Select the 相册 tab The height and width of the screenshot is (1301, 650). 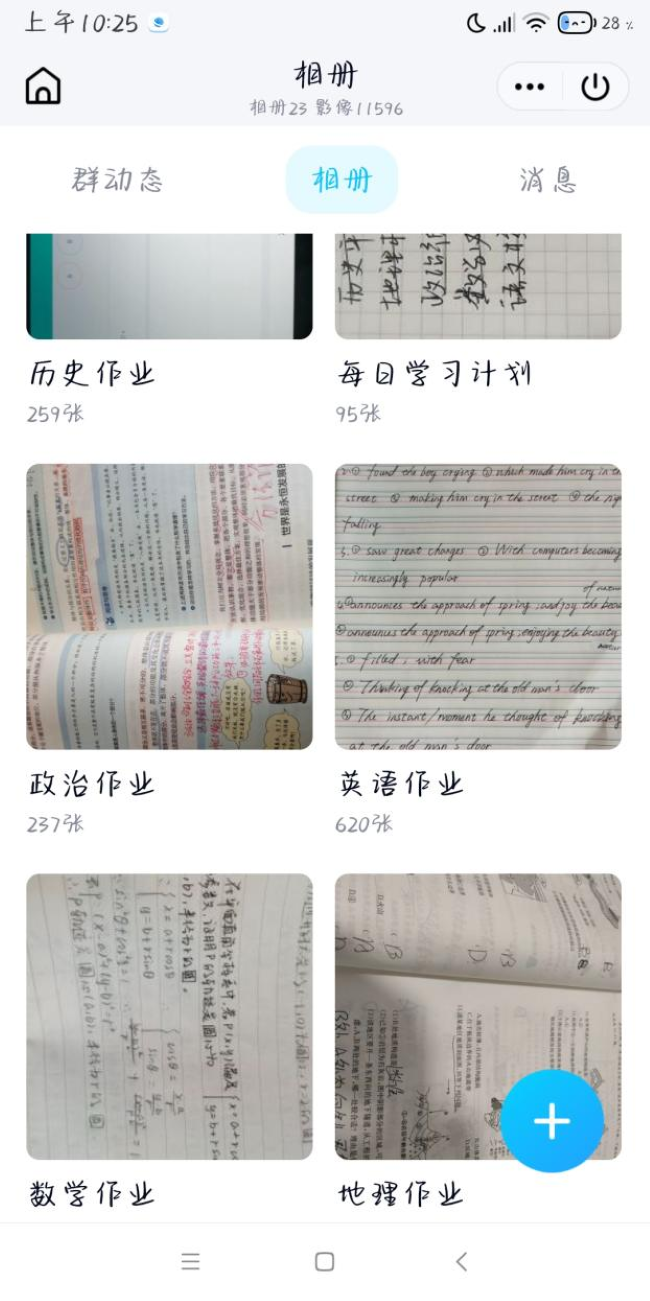pos(342,180)
